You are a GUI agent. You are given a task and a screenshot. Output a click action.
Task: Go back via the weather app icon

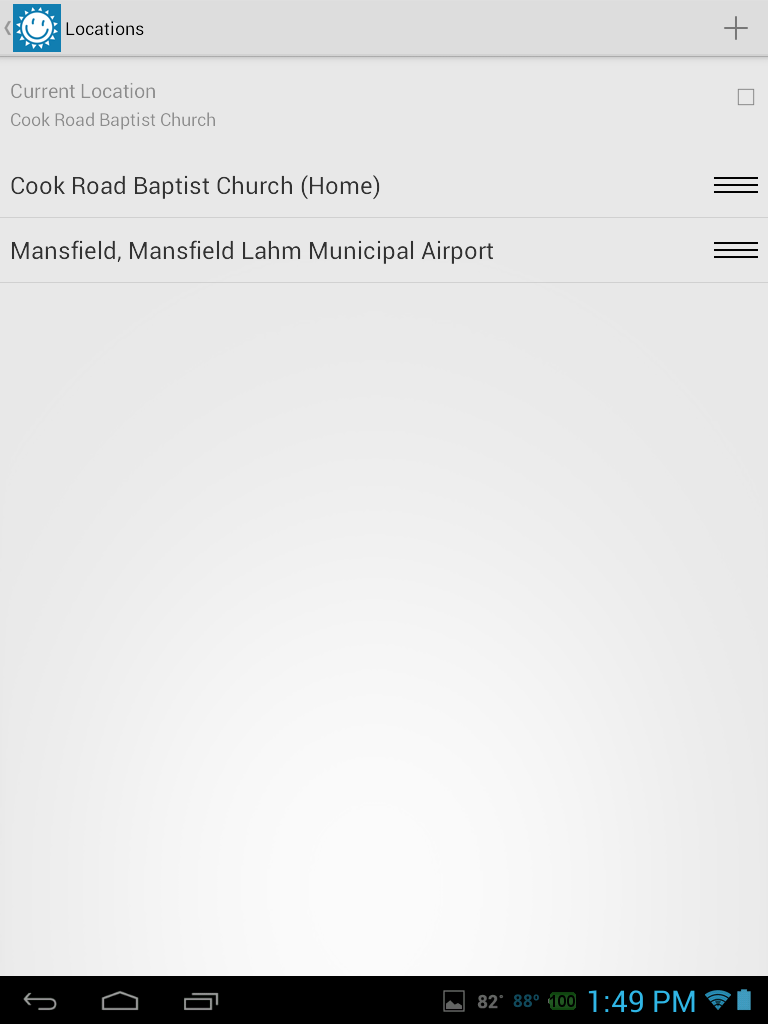[x=36, y=28]
